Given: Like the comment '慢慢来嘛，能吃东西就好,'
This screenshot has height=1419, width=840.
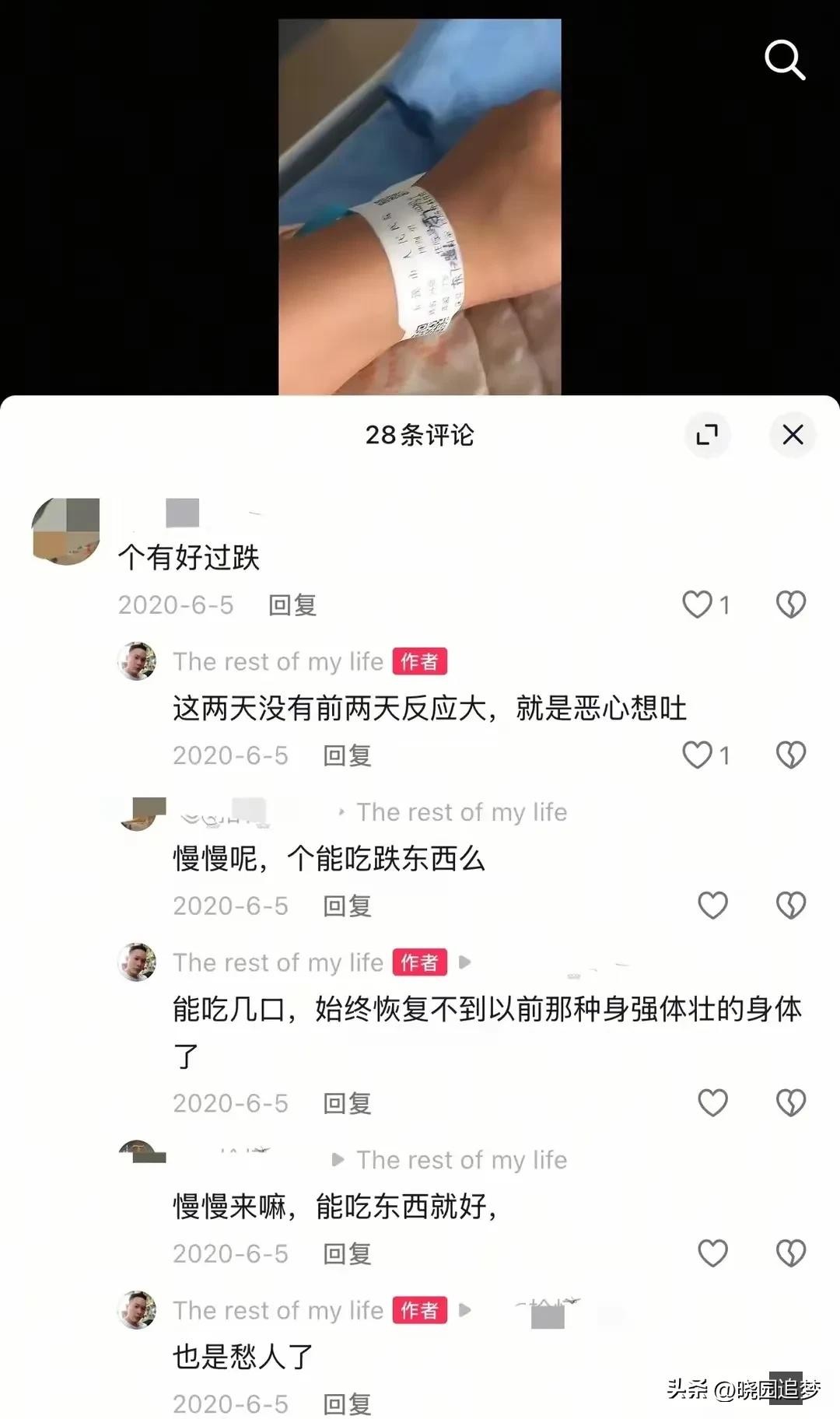Looking at the screenshot, I should click(x=712, y=1253).
